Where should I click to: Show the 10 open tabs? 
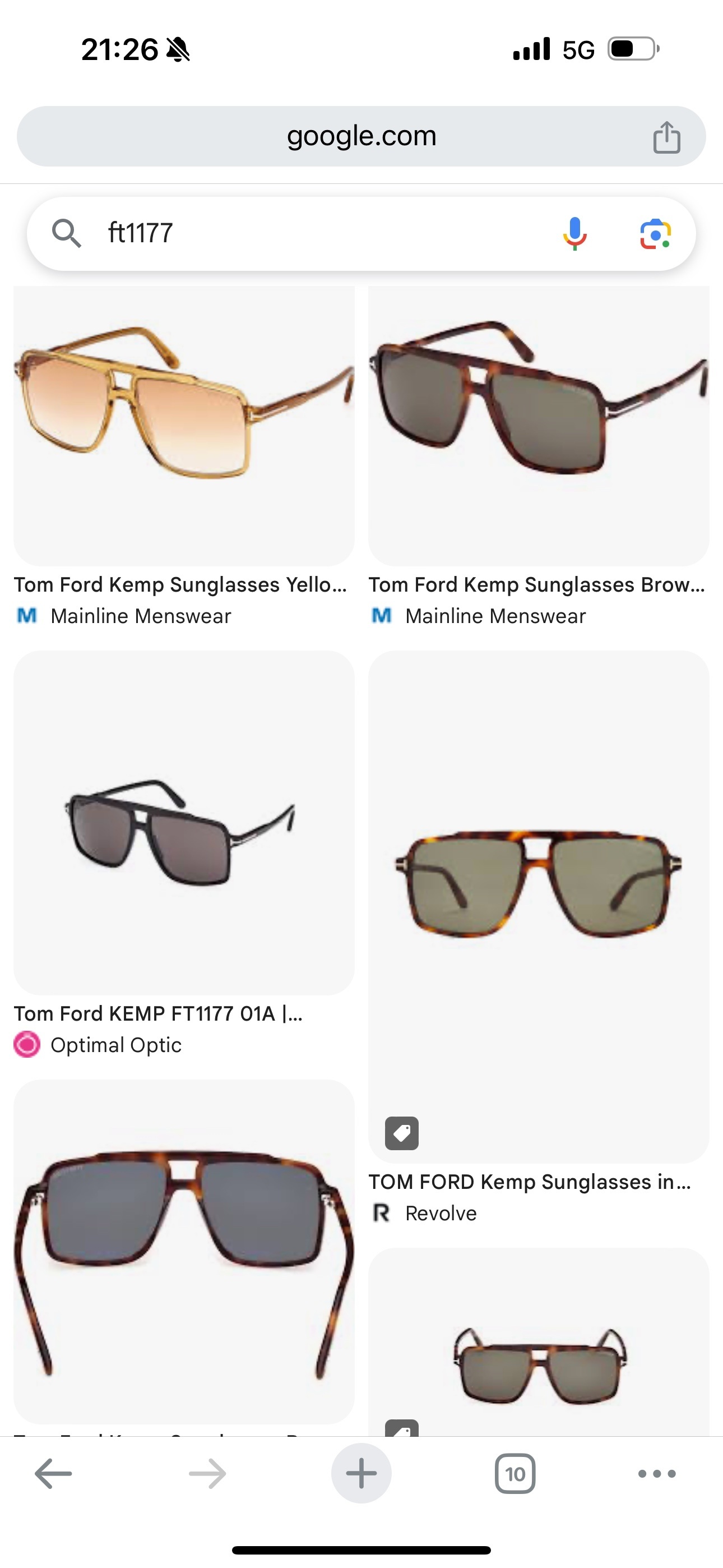tap(515, 1474)
